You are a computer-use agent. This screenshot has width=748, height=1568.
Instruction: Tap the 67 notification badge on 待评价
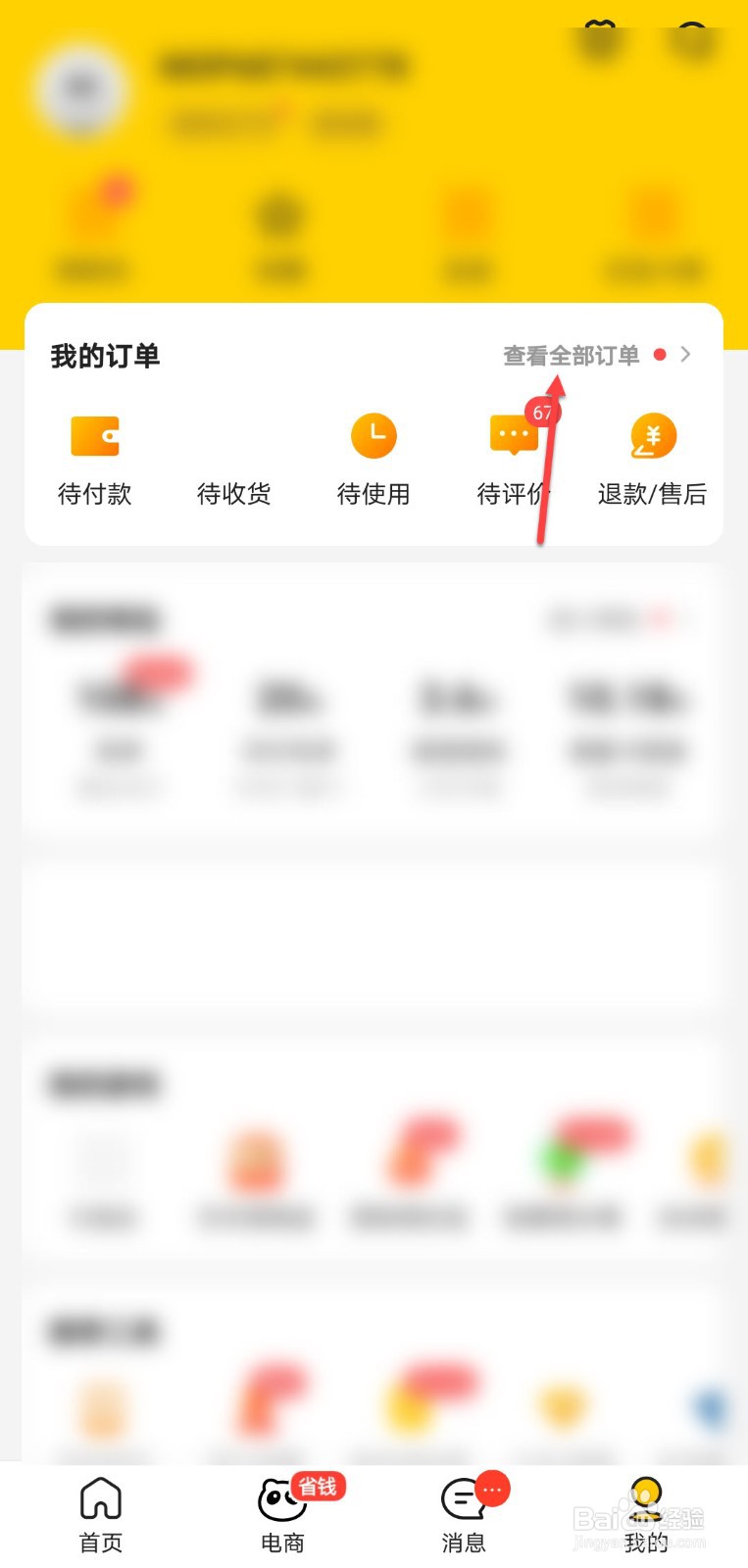[x=542, y=412]
